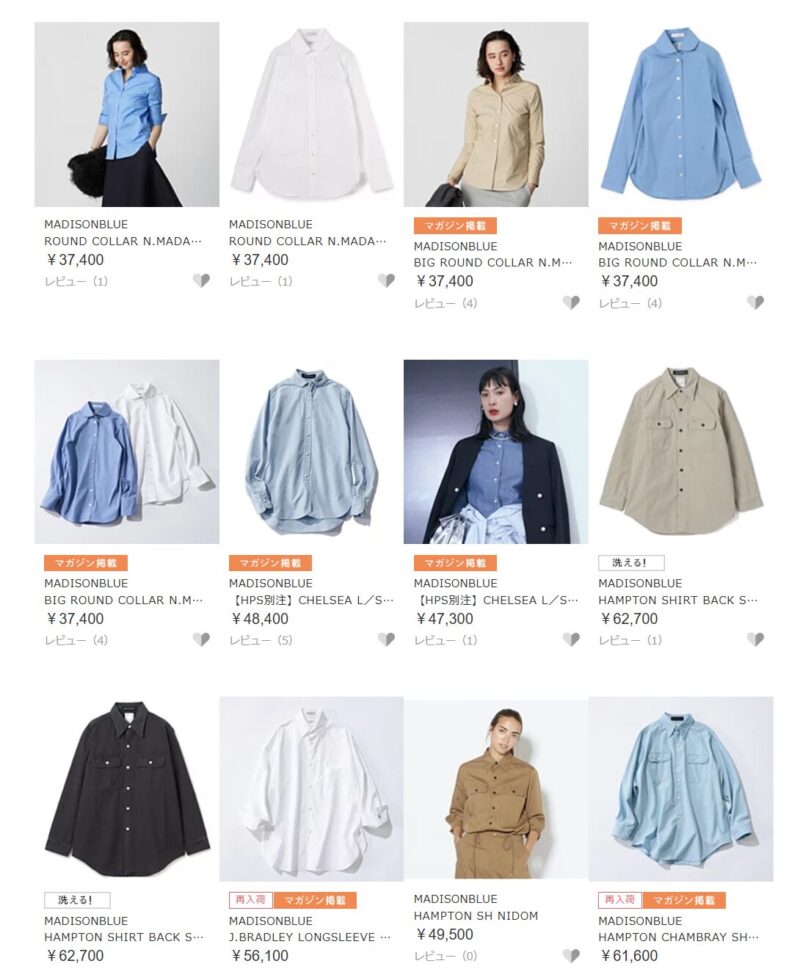Open CHELSEA L/S shirt priced ¥48,400
Viewport: 800px width, 969px height.
pos(311,452)
